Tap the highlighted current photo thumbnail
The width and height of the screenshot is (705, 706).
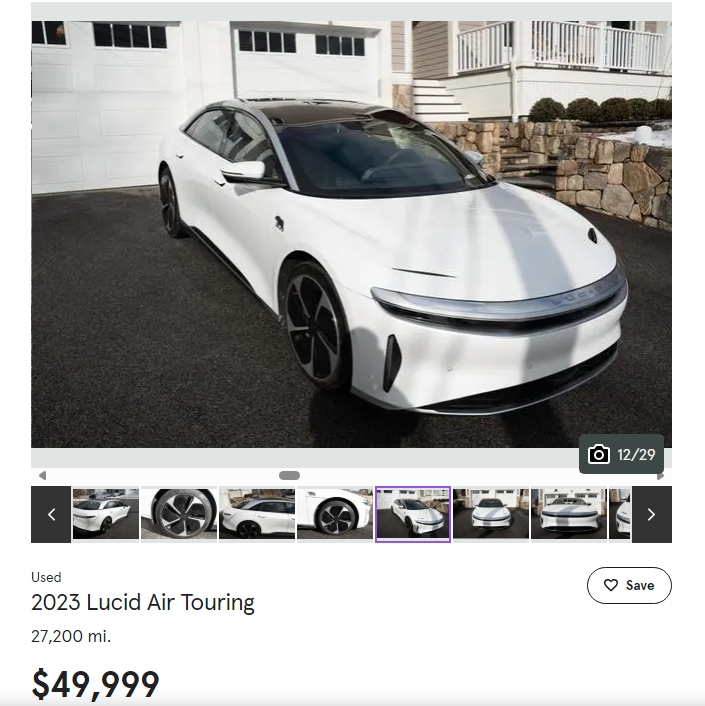pos(413,514)
